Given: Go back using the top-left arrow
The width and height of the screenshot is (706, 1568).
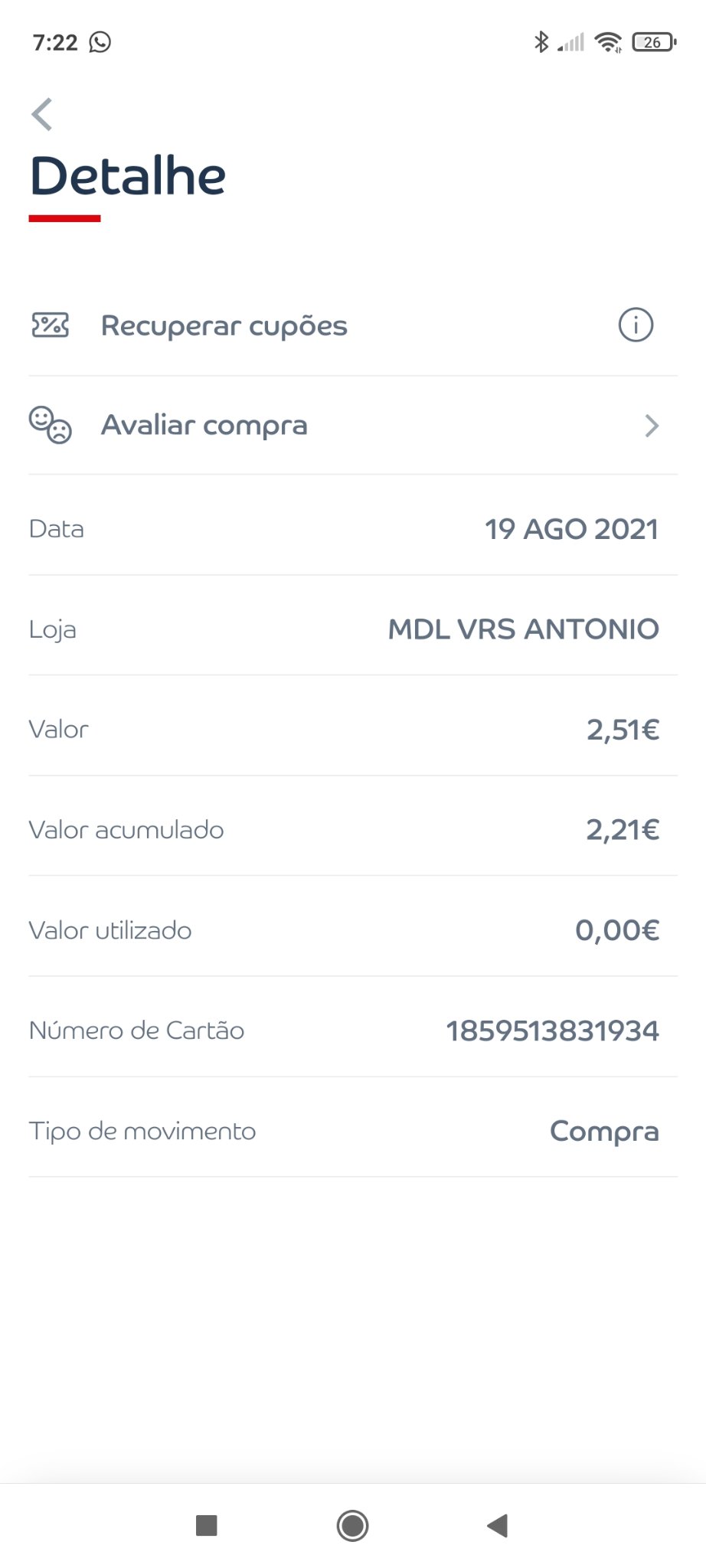Looking at the screenshot, I should tap(42, 115).
